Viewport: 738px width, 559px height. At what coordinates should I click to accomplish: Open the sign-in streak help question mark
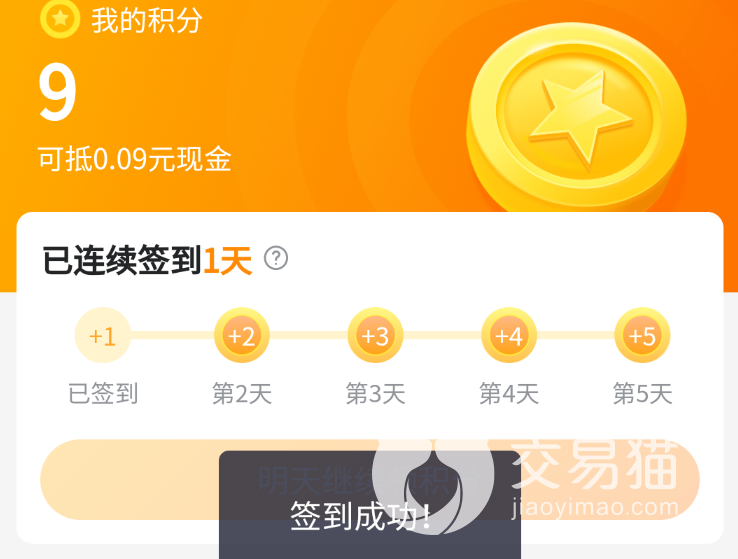[276, 259]
